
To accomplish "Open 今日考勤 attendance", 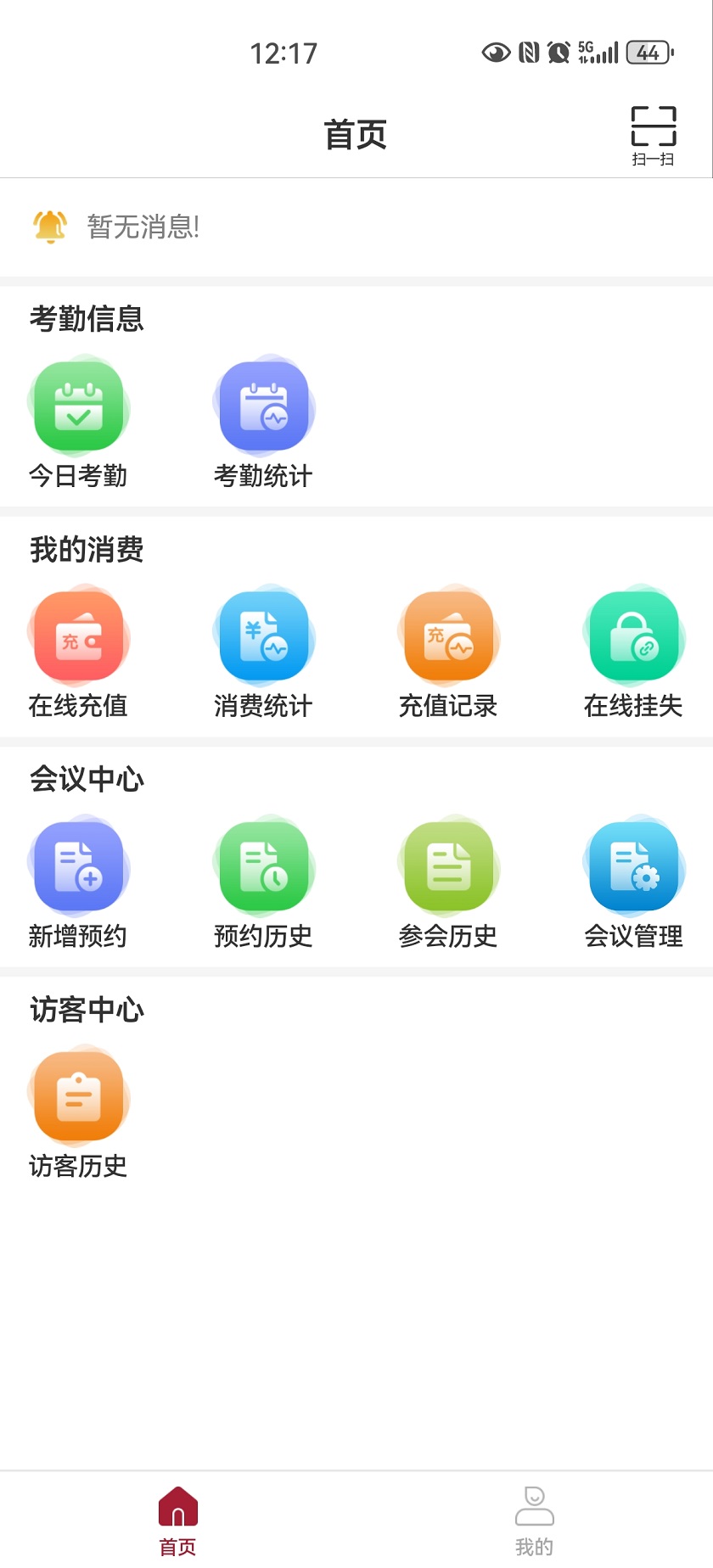I will click(x=78, y=424).
